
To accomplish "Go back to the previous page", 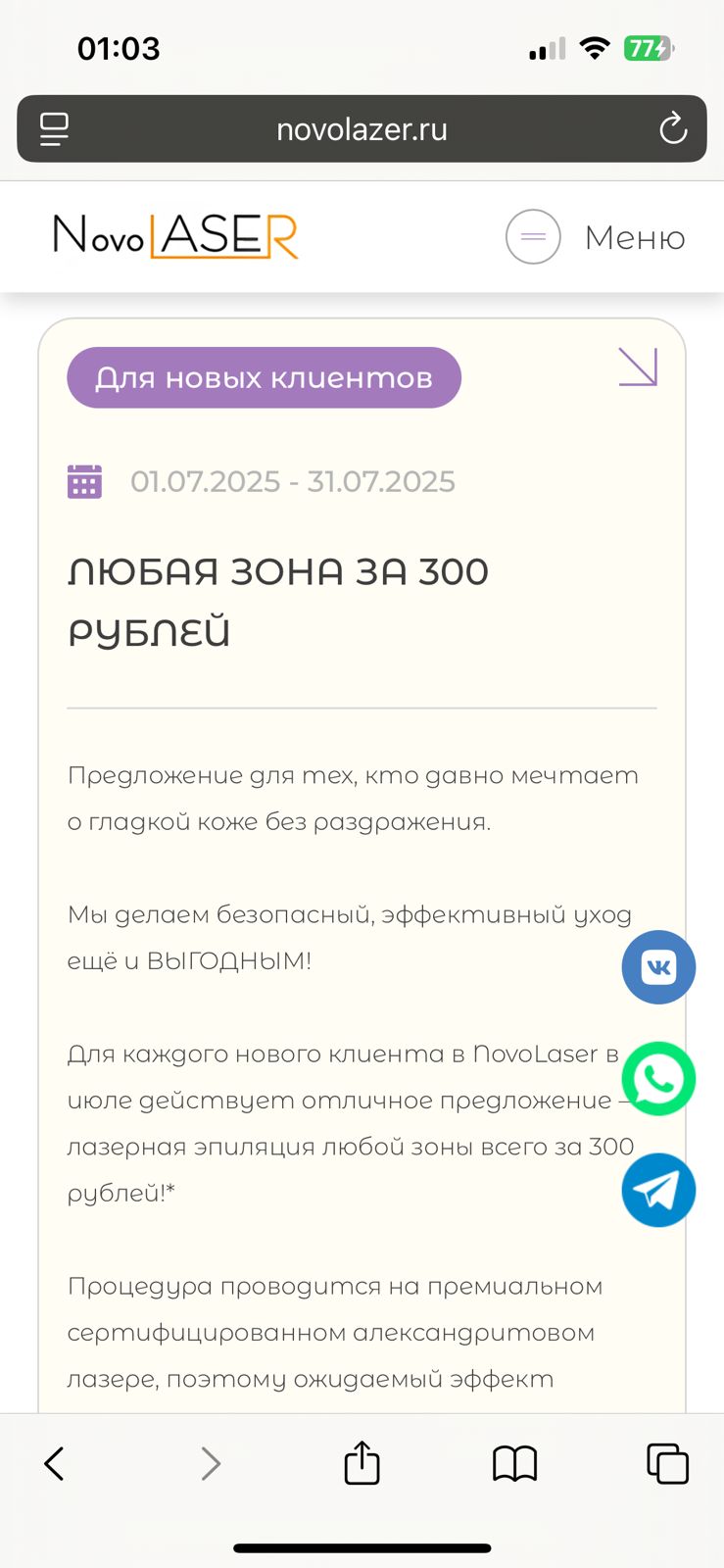I will (55, 1463).
